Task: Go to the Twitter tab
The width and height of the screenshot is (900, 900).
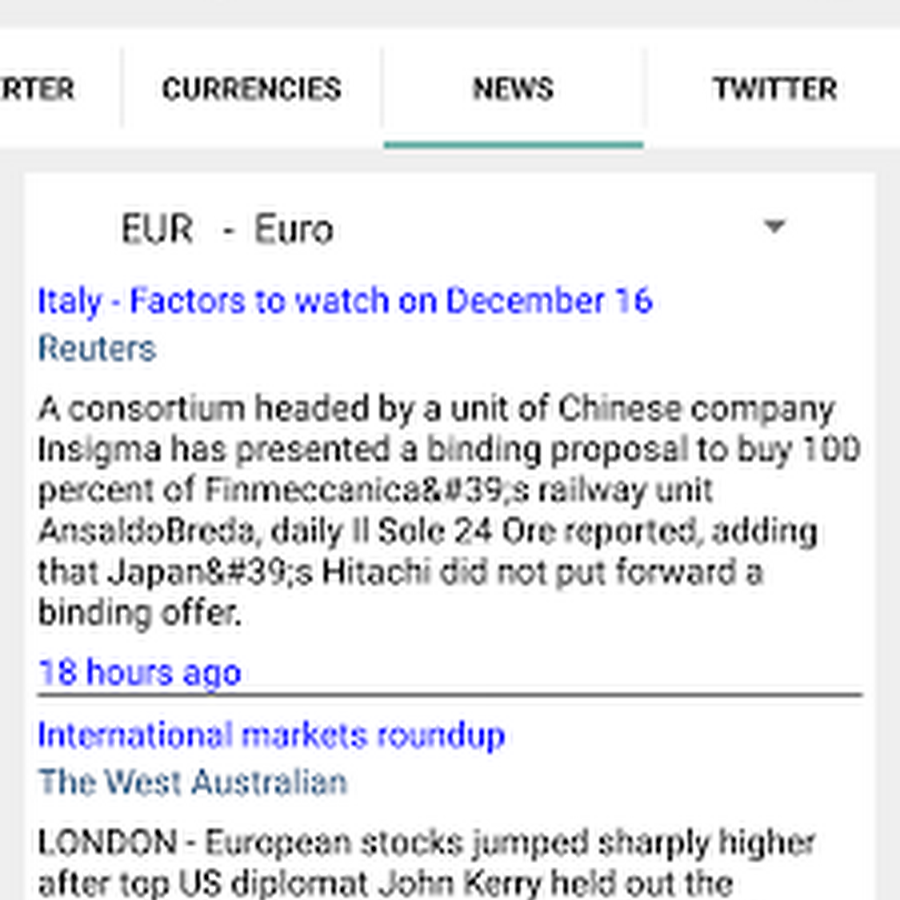Action: pyautogui.click(x=774, y=89)
